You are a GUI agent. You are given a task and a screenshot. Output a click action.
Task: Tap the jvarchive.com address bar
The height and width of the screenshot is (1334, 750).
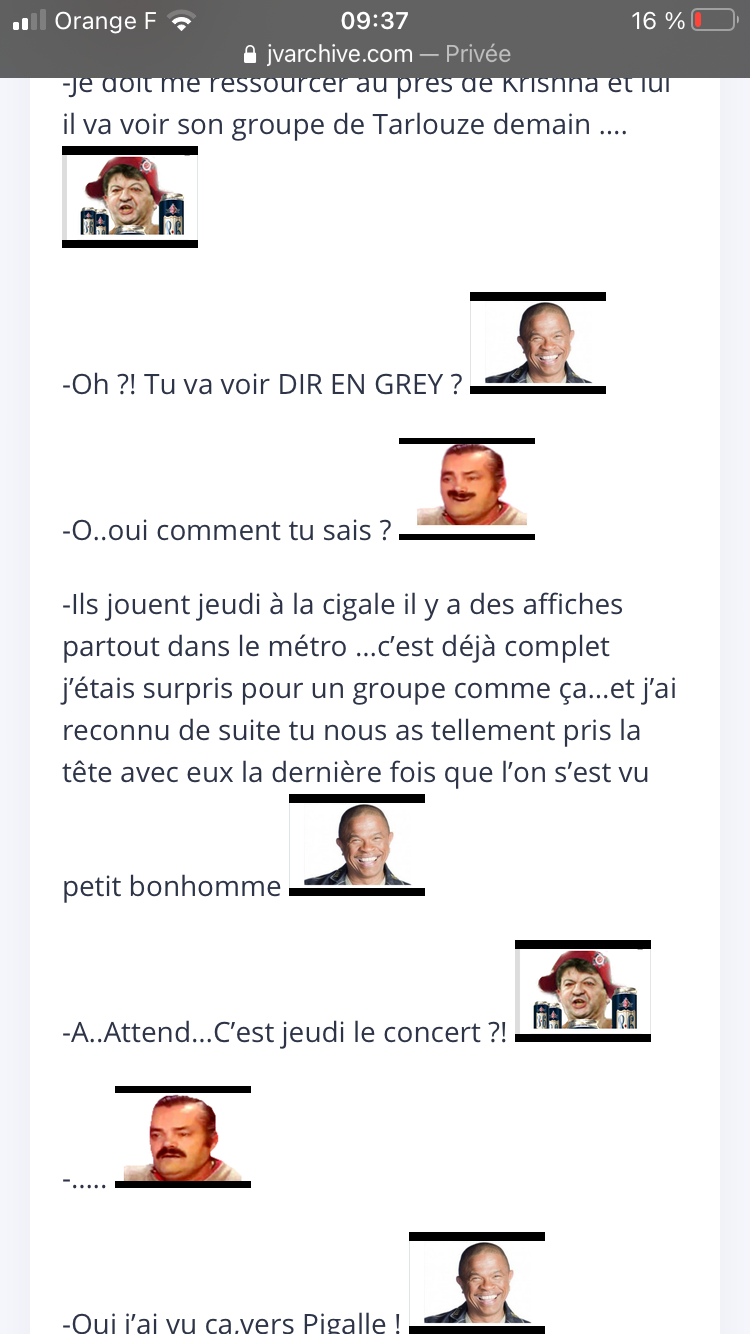pos(375,54)
